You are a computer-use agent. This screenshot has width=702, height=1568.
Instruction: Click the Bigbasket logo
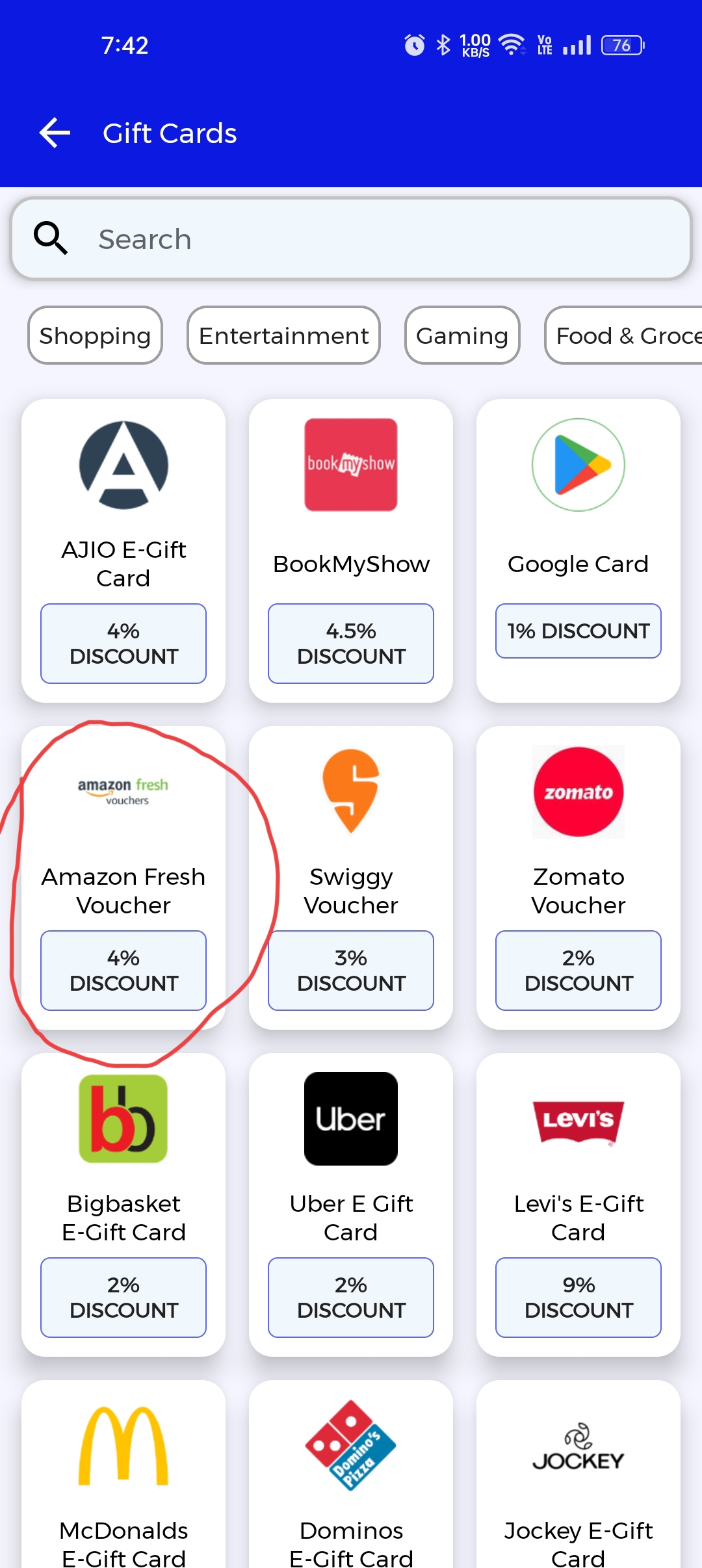[x=123, y=1116]
